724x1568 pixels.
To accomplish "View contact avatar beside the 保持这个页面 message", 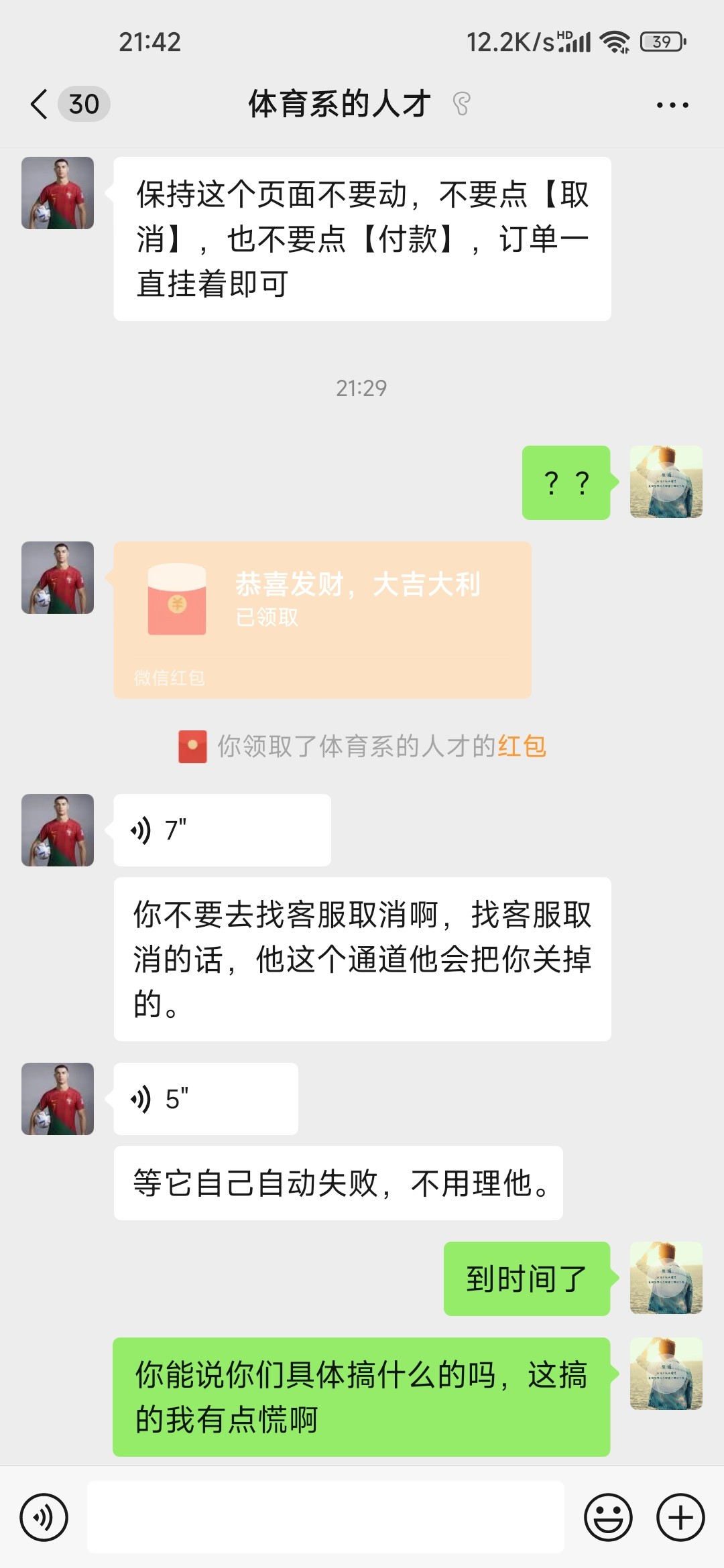I will pyautogui.click(x=58, y=193).
